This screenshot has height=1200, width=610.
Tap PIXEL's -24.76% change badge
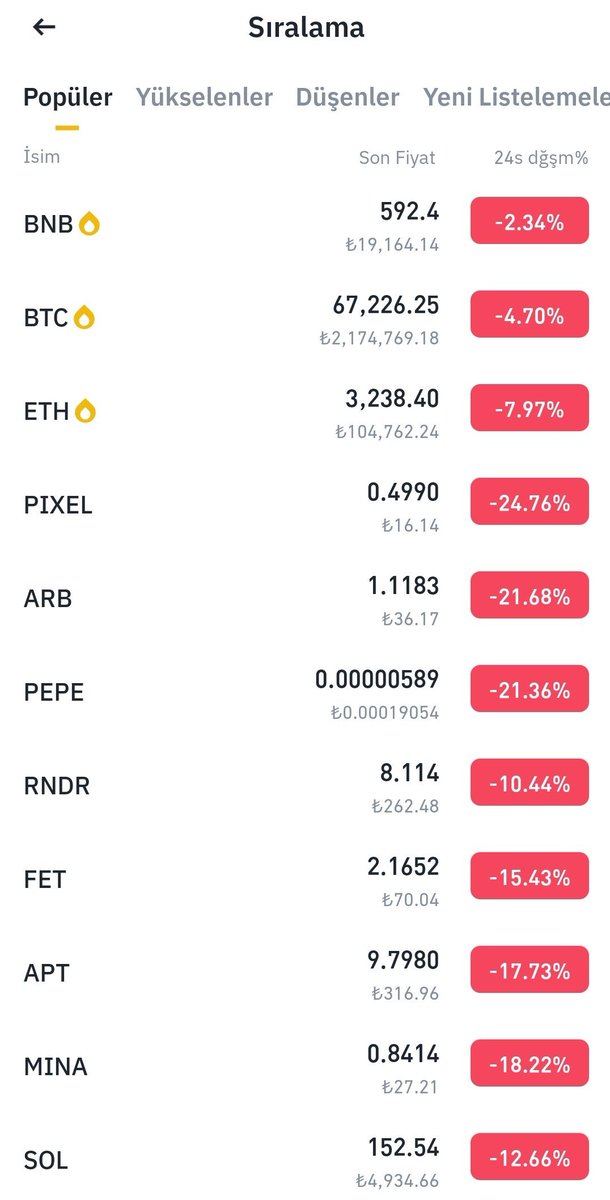pos(529,504)
